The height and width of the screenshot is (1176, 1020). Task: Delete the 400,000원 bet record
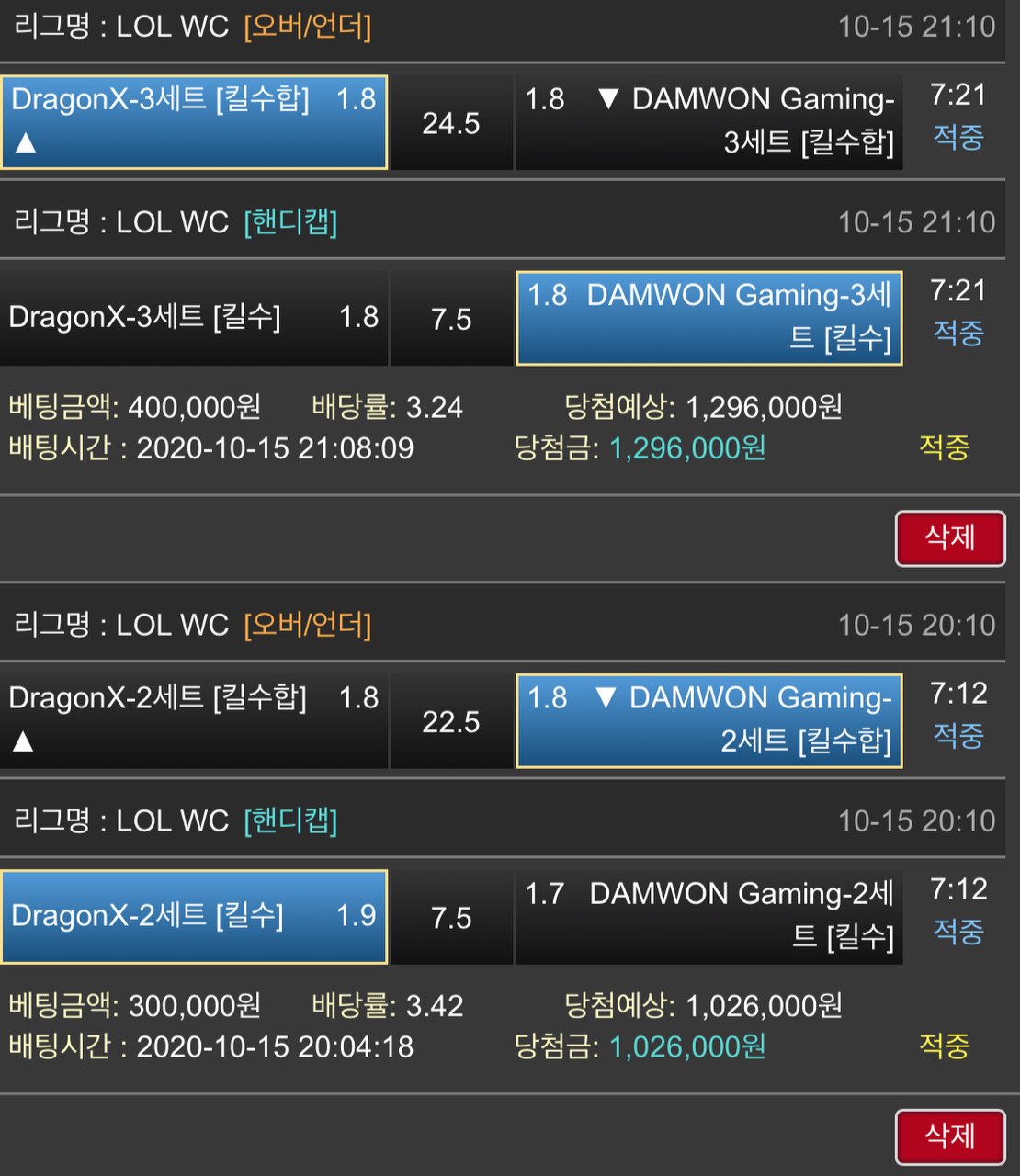[949, 538]
